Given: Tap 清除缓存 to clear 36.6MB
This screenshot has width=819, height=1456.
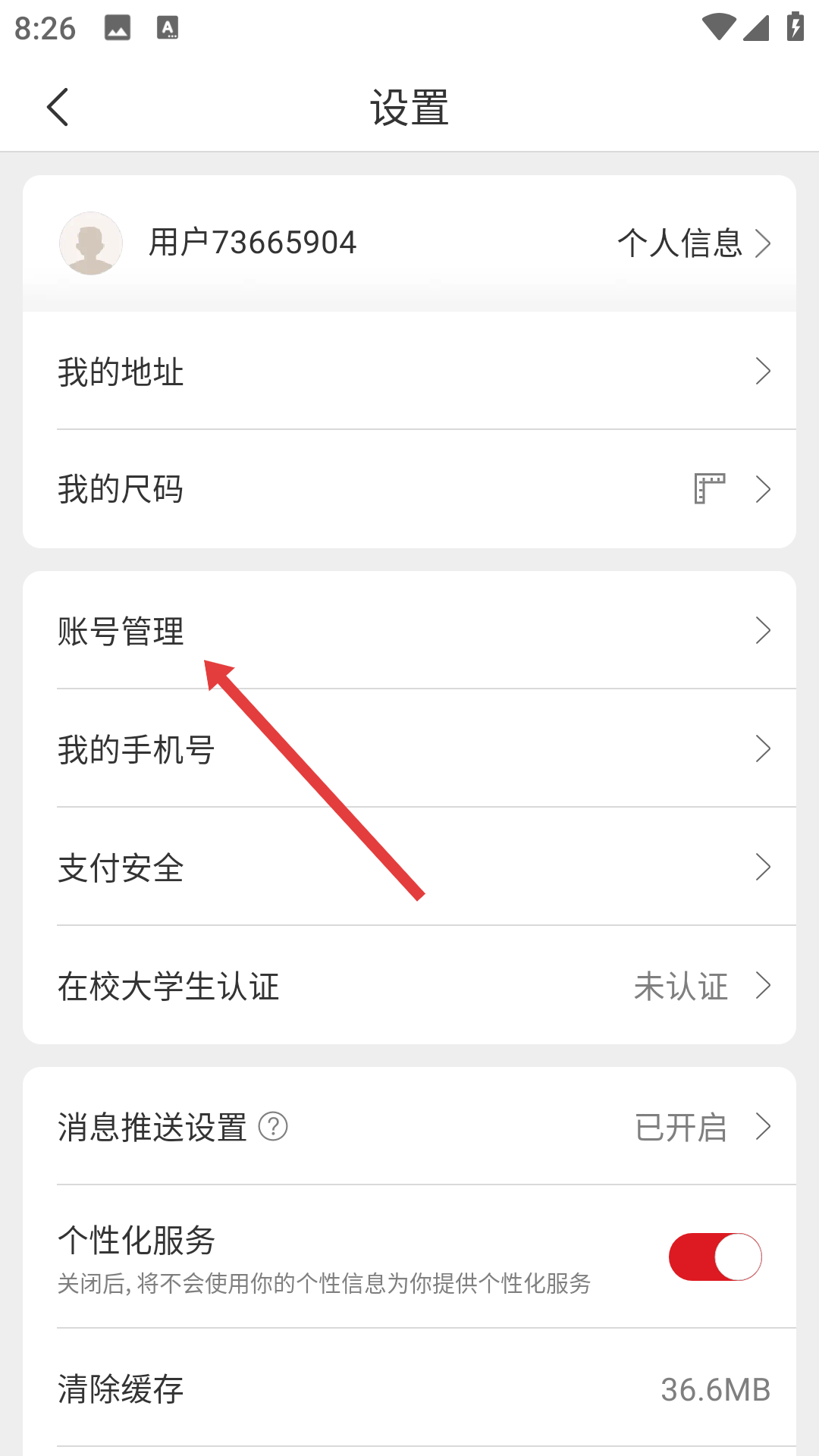Looking at the screenshot, I should click(x=409, y=1389).
